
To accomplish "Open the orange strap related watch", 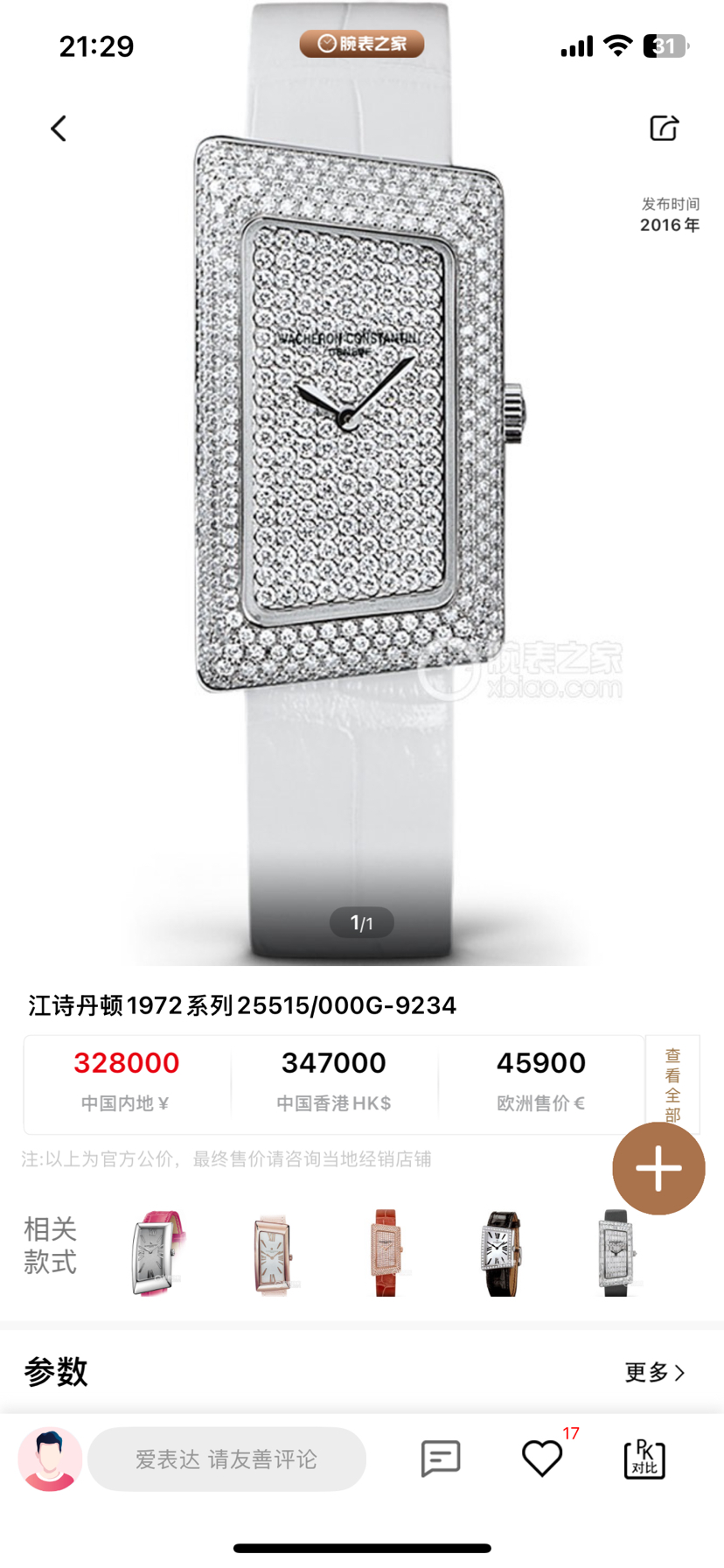I will click(386, 1253).
